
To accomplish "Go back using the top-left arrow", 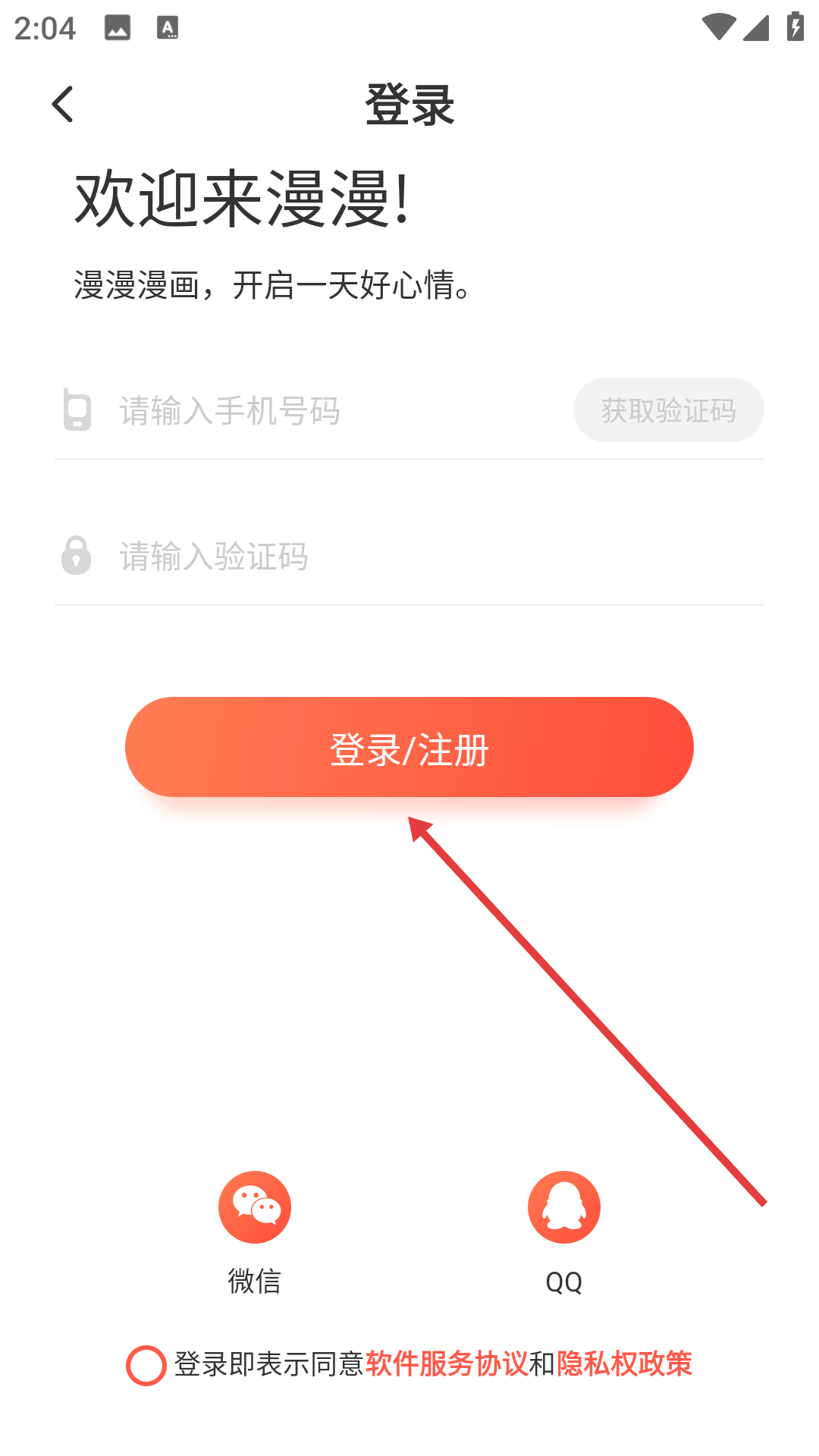I will (x=63, y=104).
